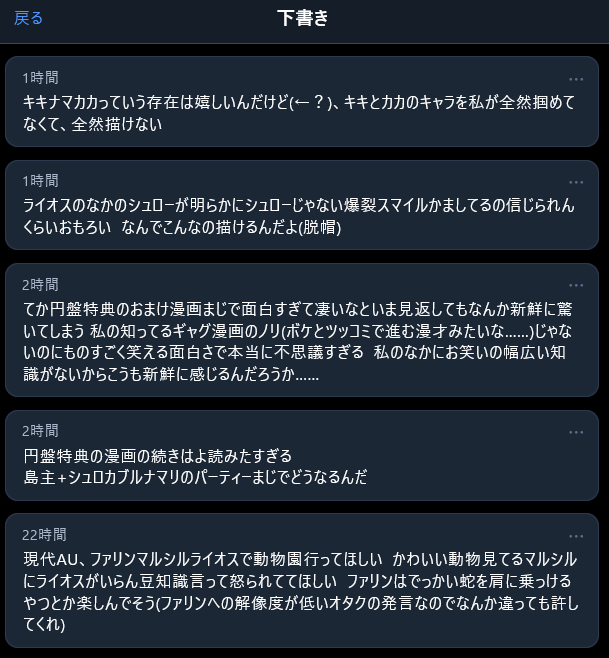Go back with the 戻る button
Image resolution: width=609 pixels, height=658 pixels.
[x=28, y=18]
